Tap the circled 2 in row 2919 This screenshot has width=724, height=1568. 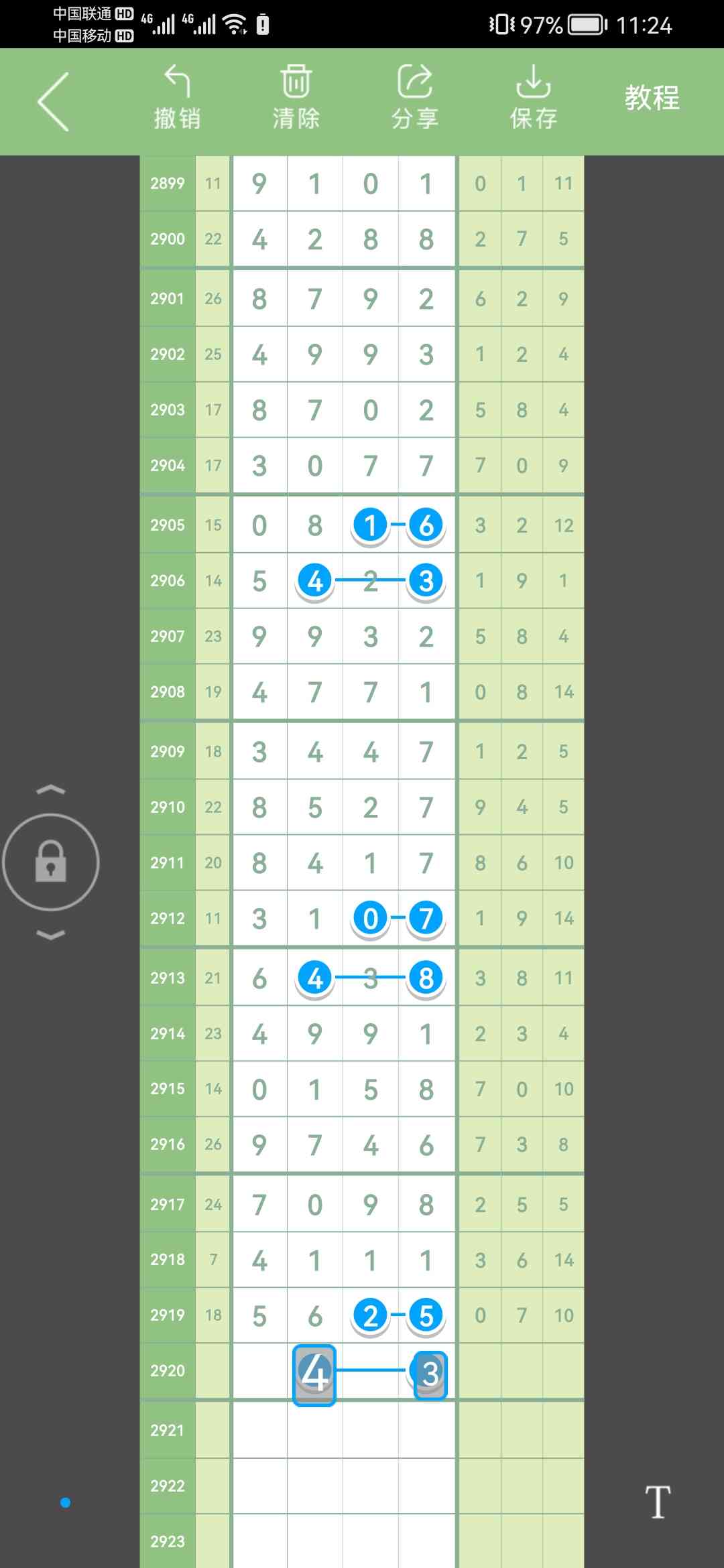pos(371,1316)
